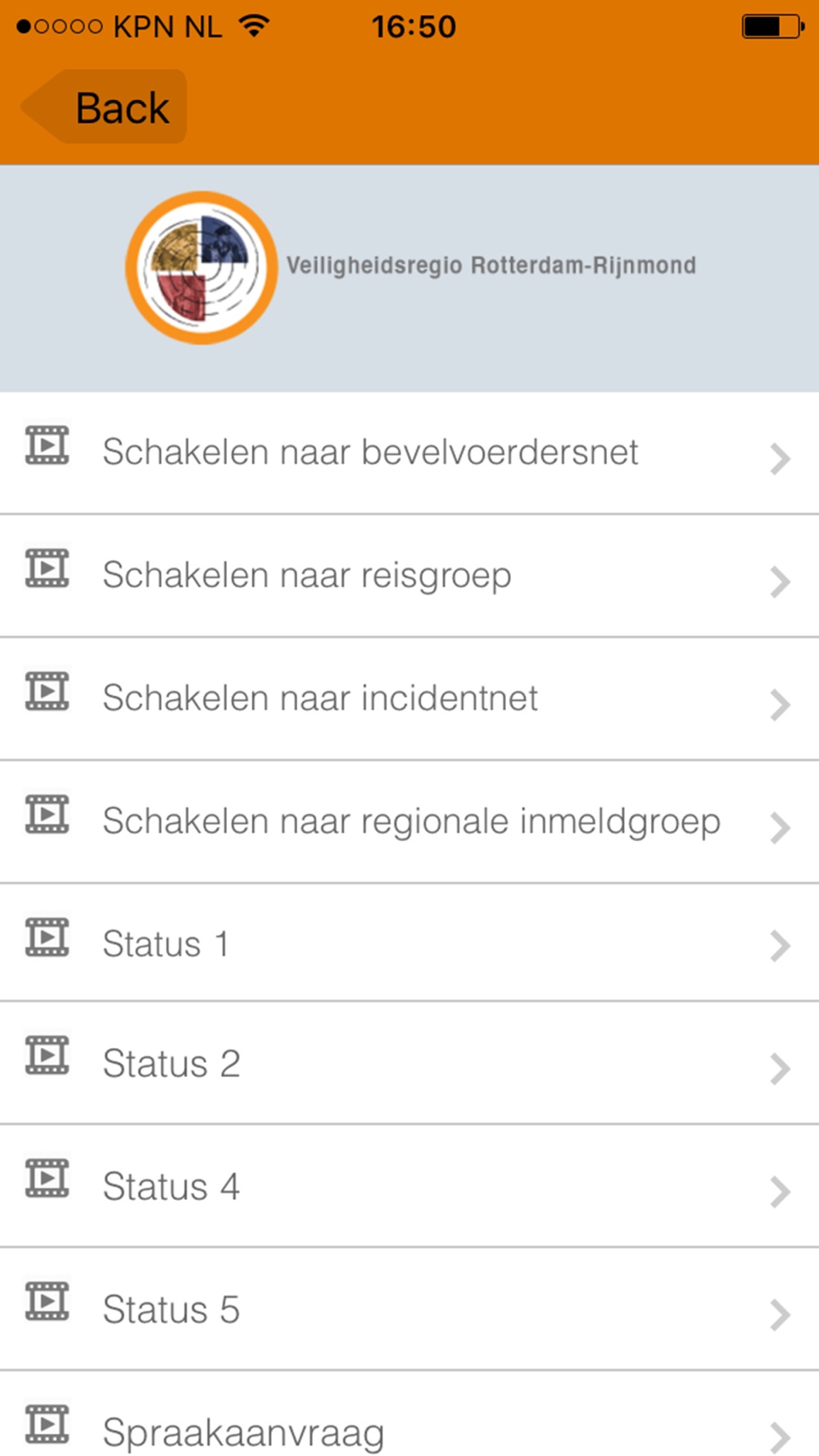Viewport: 819px width, 1456px height.
Task: Select Schakelen naar reisgroep
Action: [x=409, y=576]
